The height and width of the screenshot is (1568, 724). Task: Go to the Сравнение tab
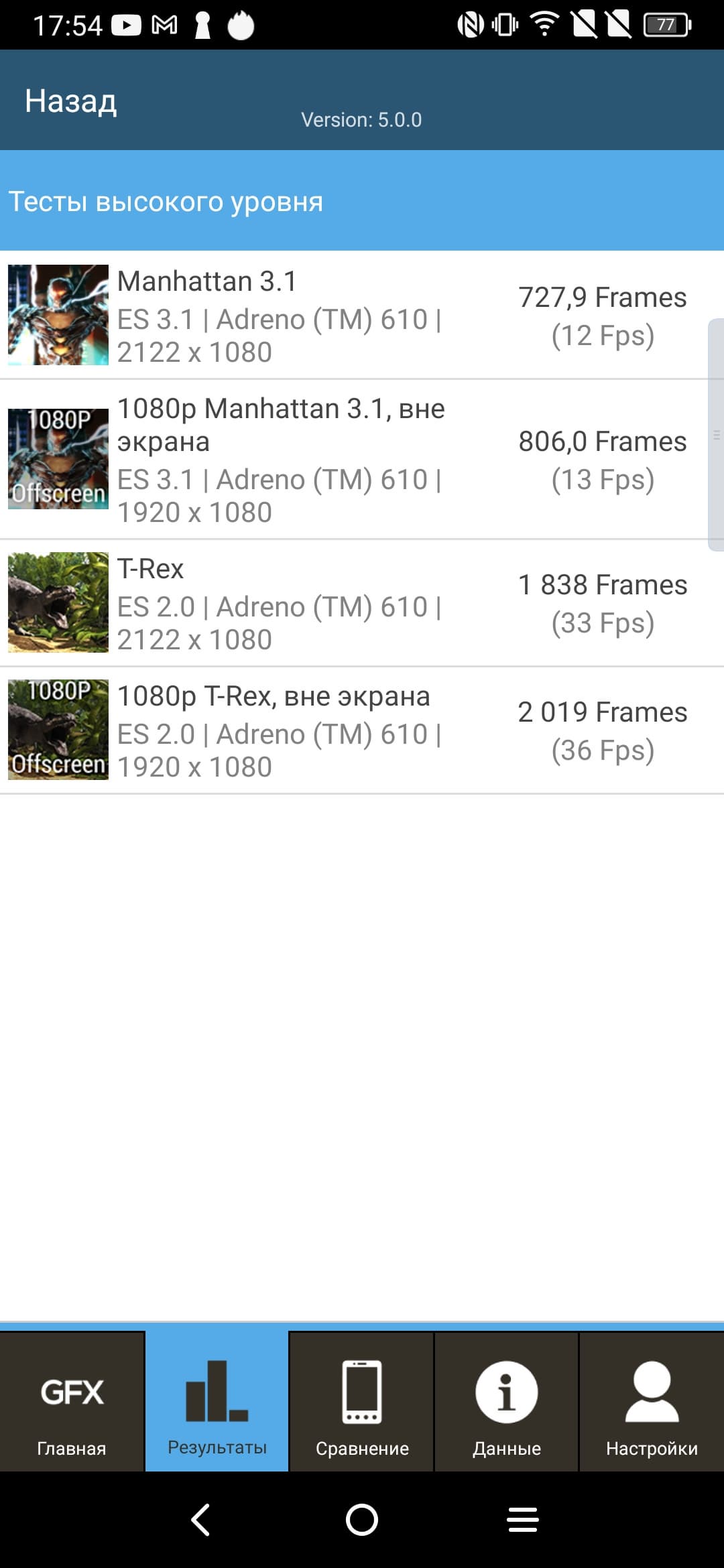click(x=362, y=1403)
